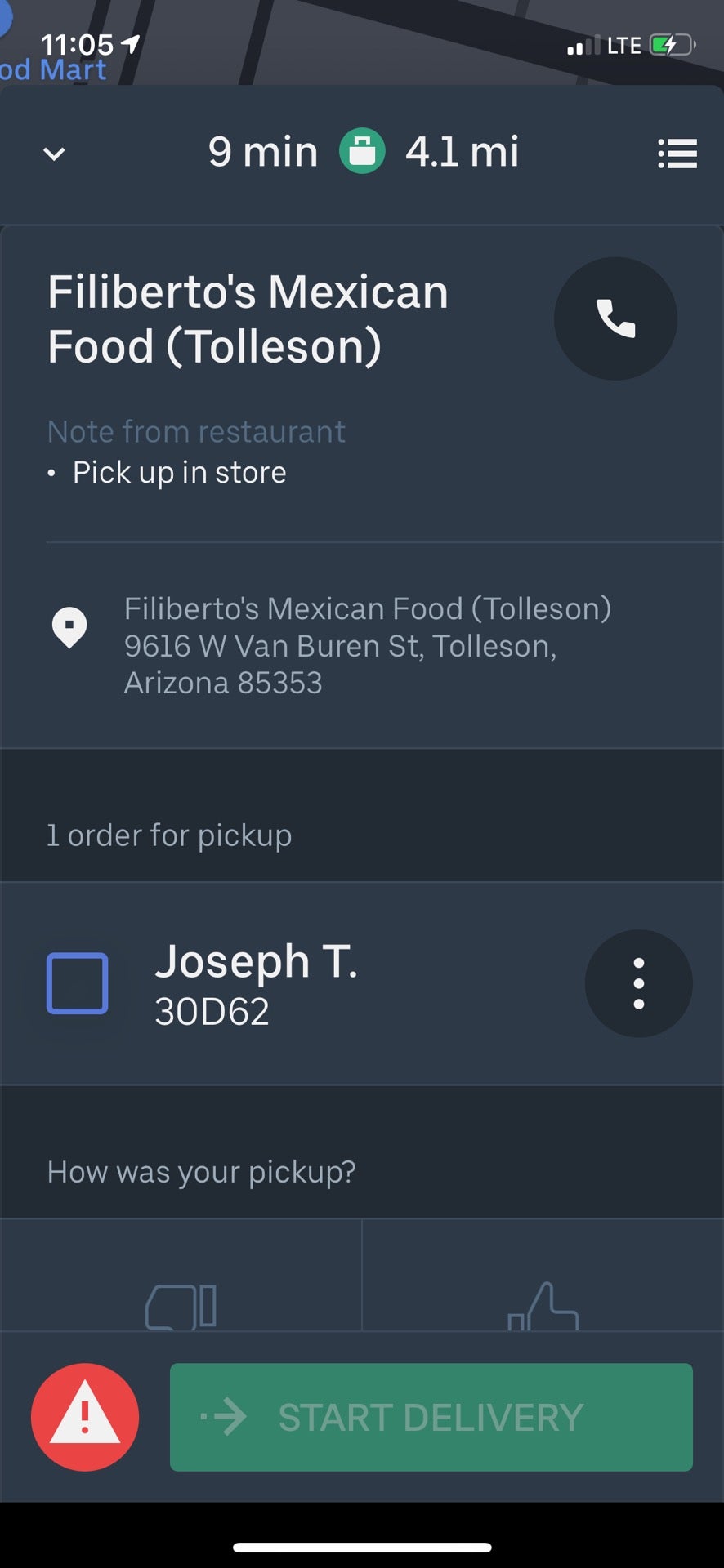Call Filiberto's Mexican Food
The width and height of the screenshot is (724, 1568).
tap(615, 318)
